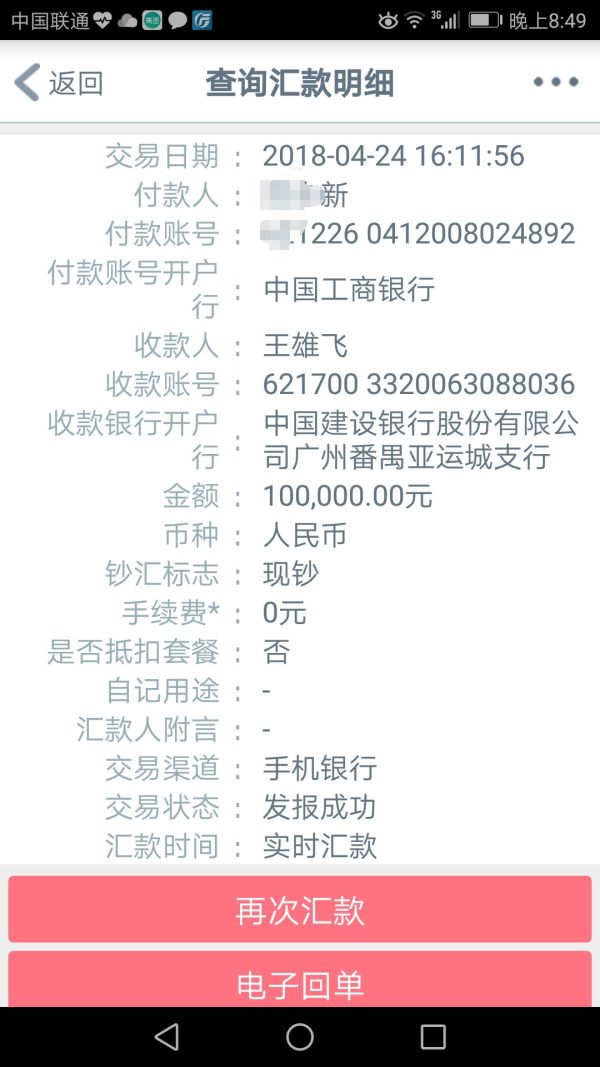Open the three-dot overflow menu

click(556, 82)
